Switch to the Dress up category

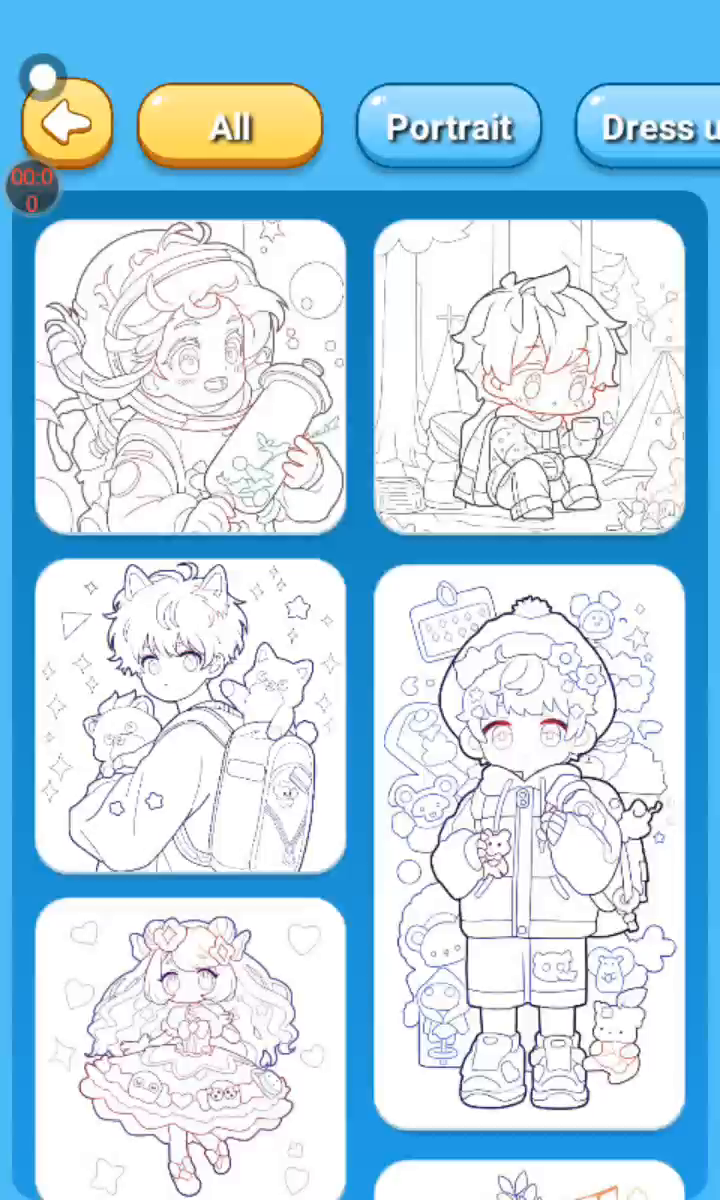point(650,126)
